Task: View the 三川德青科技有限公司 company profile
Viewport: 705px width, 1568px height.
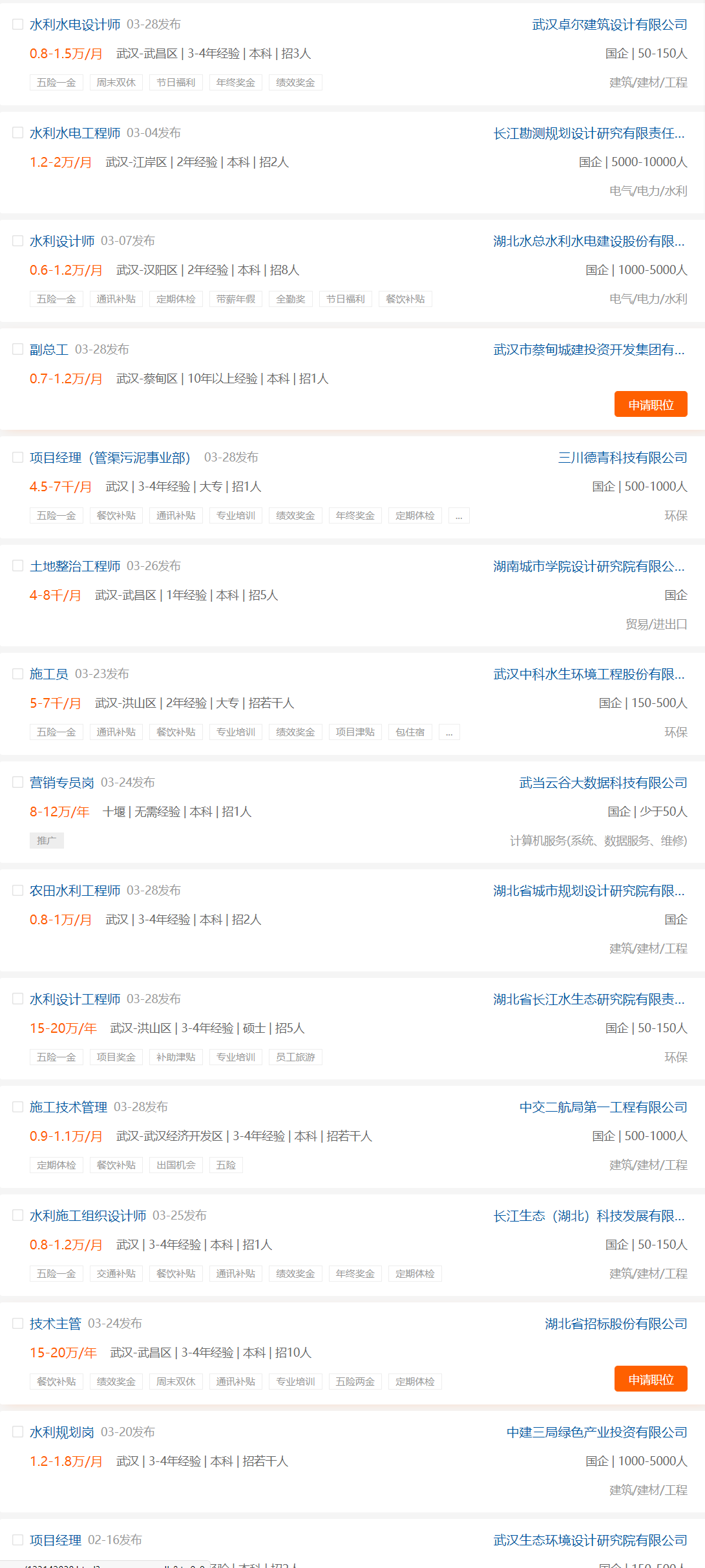Action: pyautogui.click(x=622, y=458)
